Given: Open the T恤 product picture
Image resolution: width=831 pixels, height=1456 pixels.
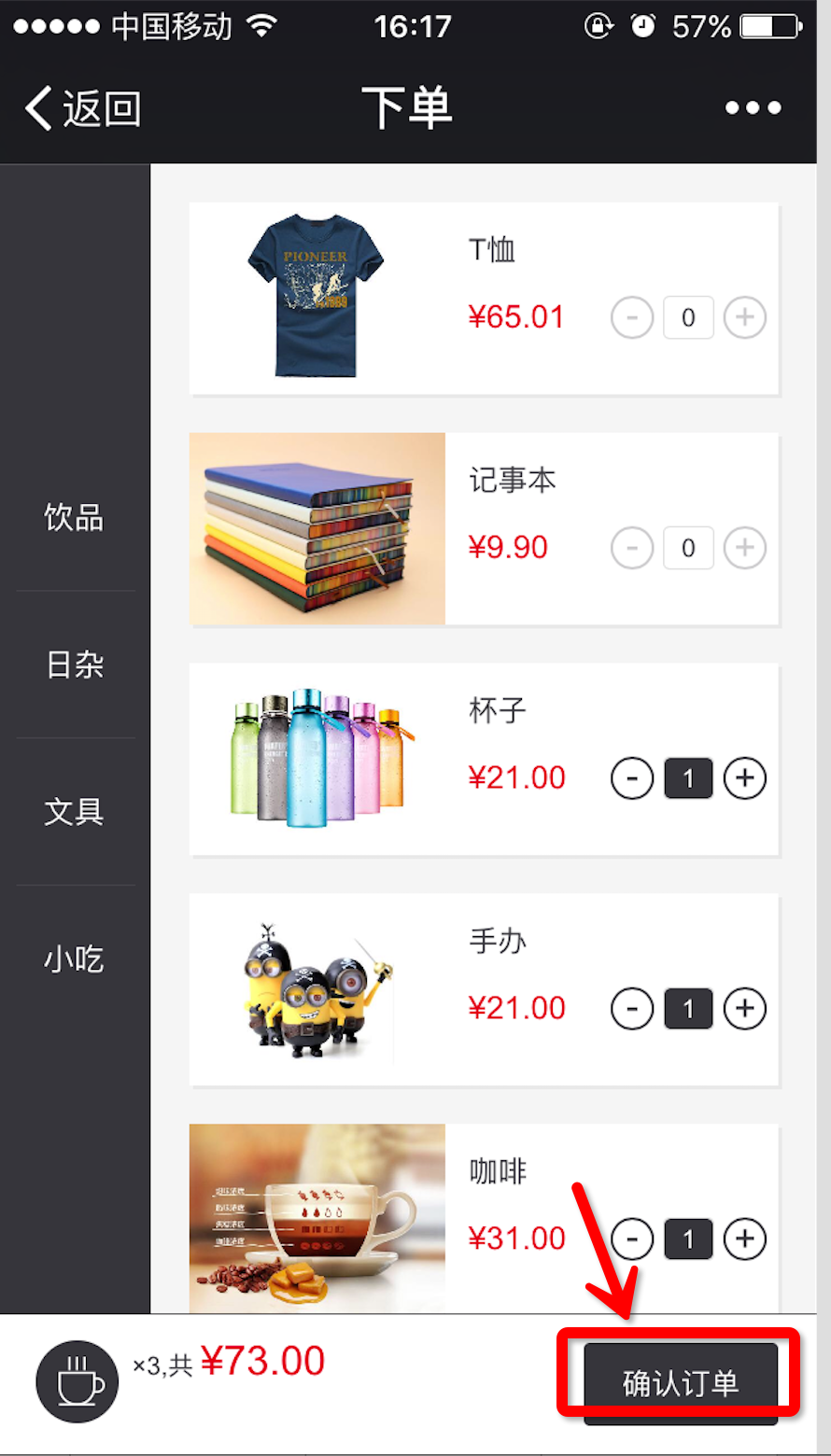Looking at the screenshot, I should 317,298.
